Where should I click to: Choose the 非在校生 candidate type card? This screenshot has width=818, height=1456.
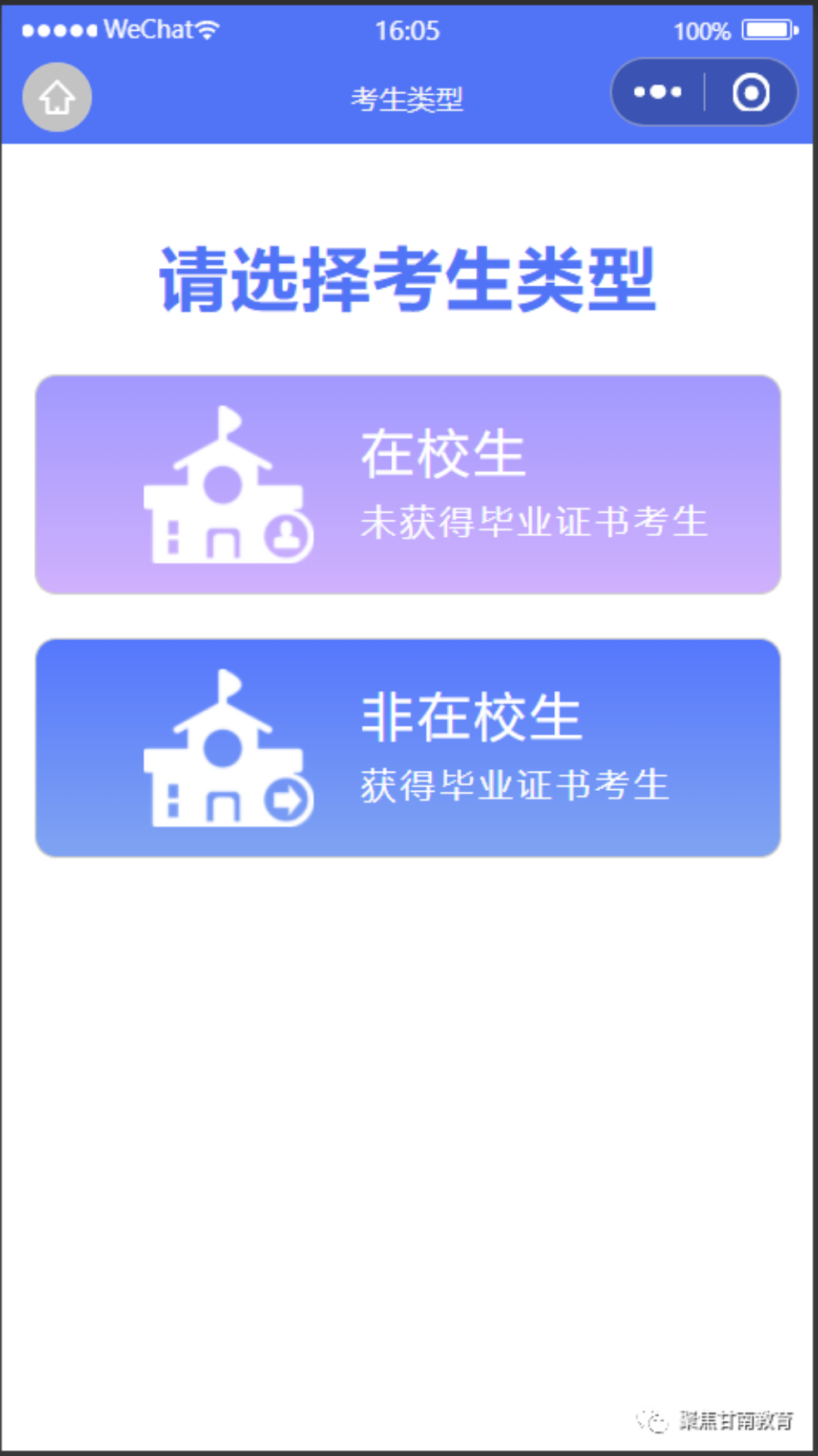tap(408, 748)
